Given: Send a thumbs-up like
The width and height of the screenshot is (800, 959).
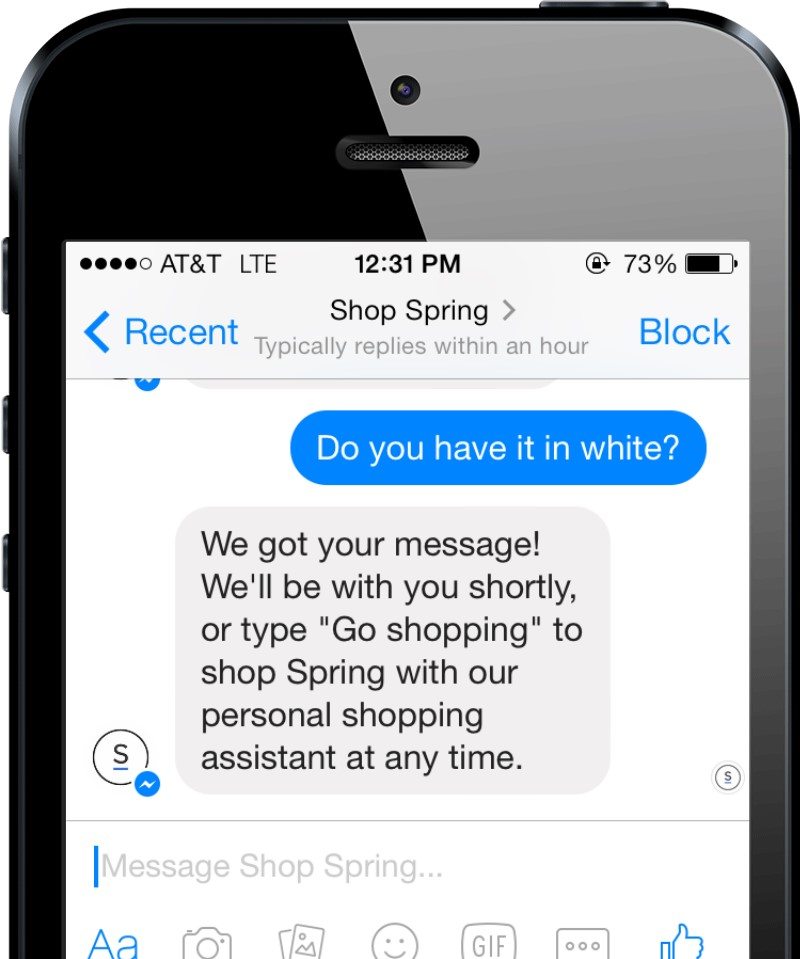Looking at the screenshot, I should [x=682, y=943].
